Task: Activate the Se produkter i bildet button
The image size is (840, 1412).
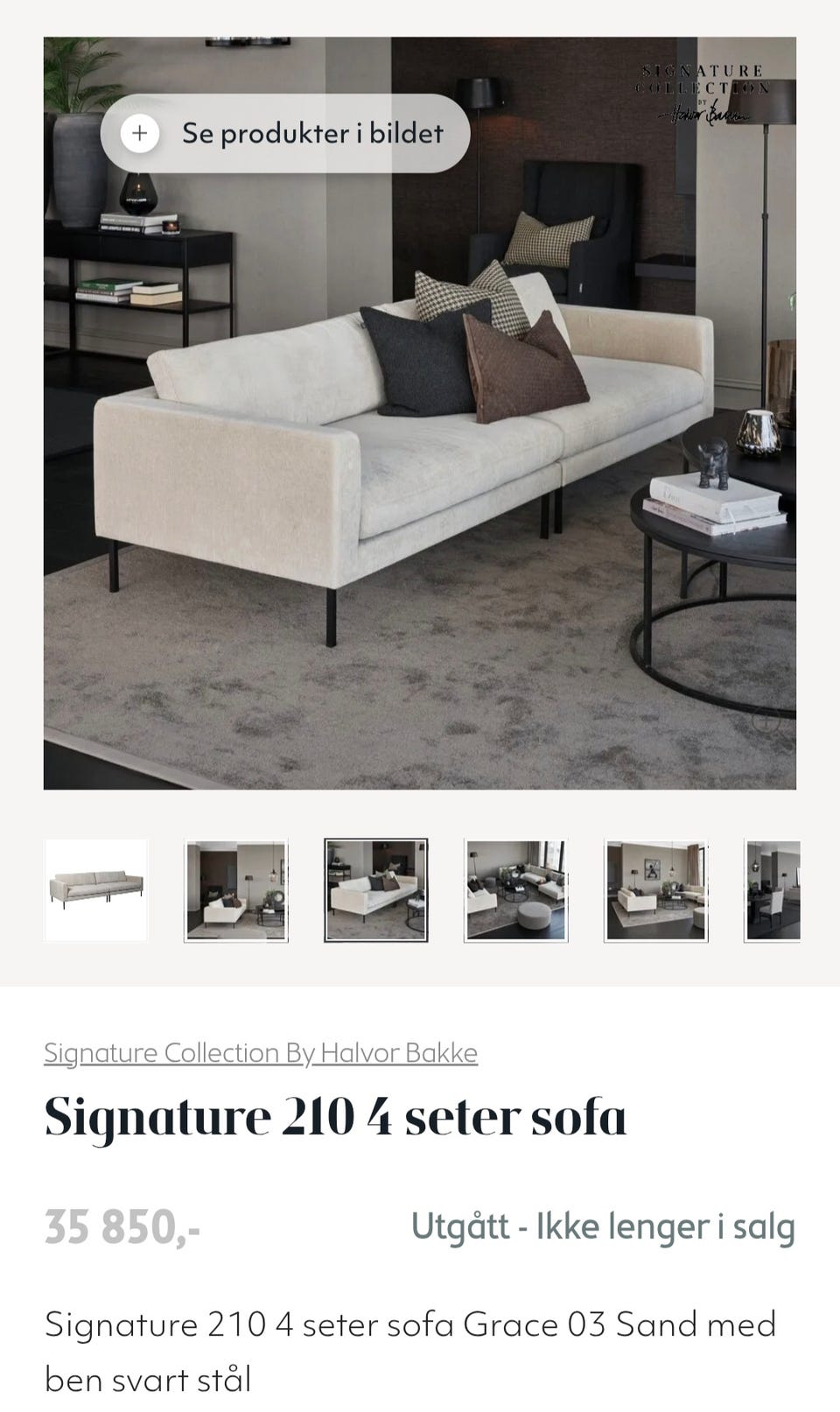Action: click(x=289, y=134)
